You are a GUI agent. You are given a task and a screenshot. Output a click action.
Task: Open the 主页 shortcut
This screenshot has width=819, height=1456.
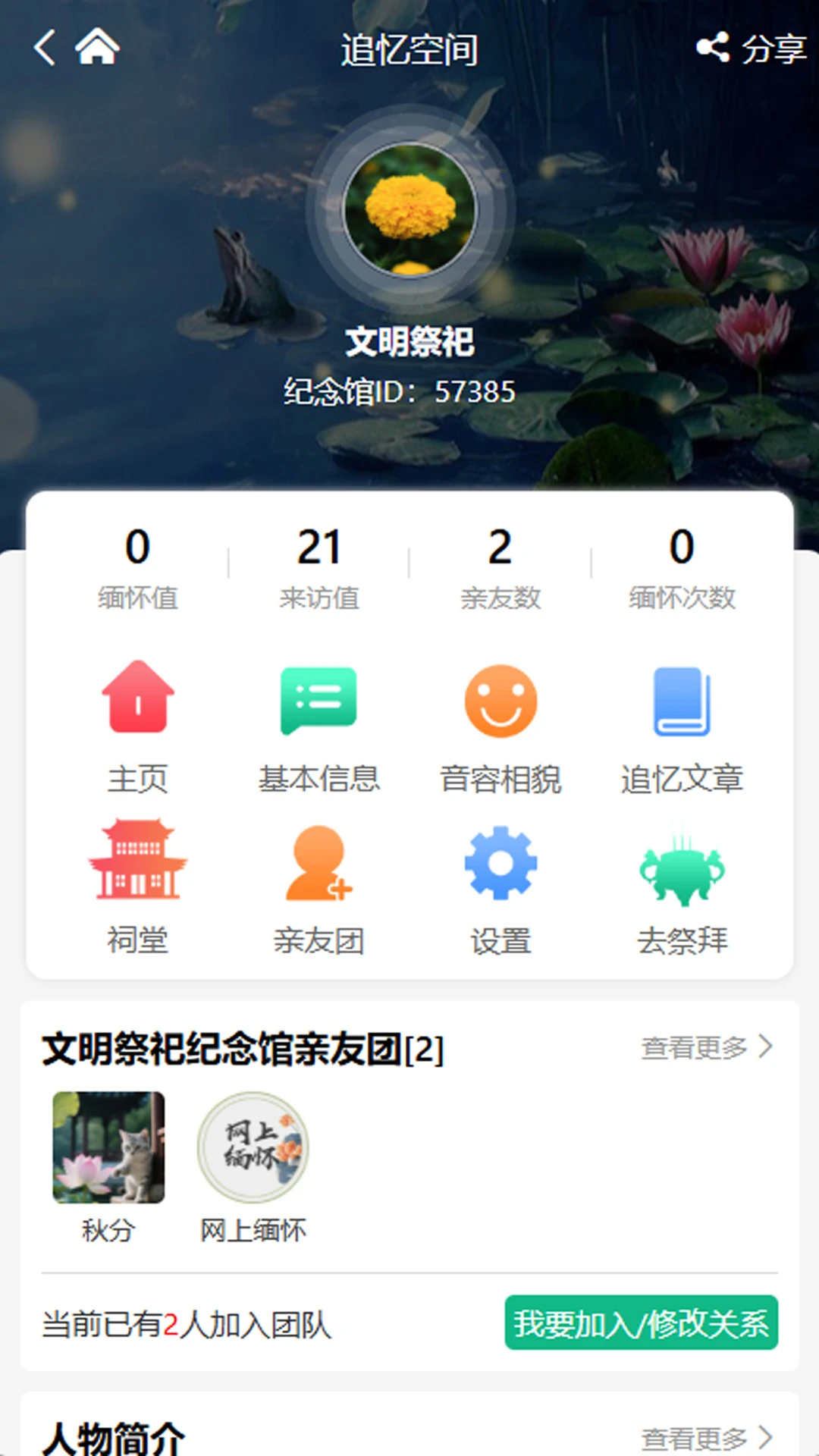coord(137,724)
